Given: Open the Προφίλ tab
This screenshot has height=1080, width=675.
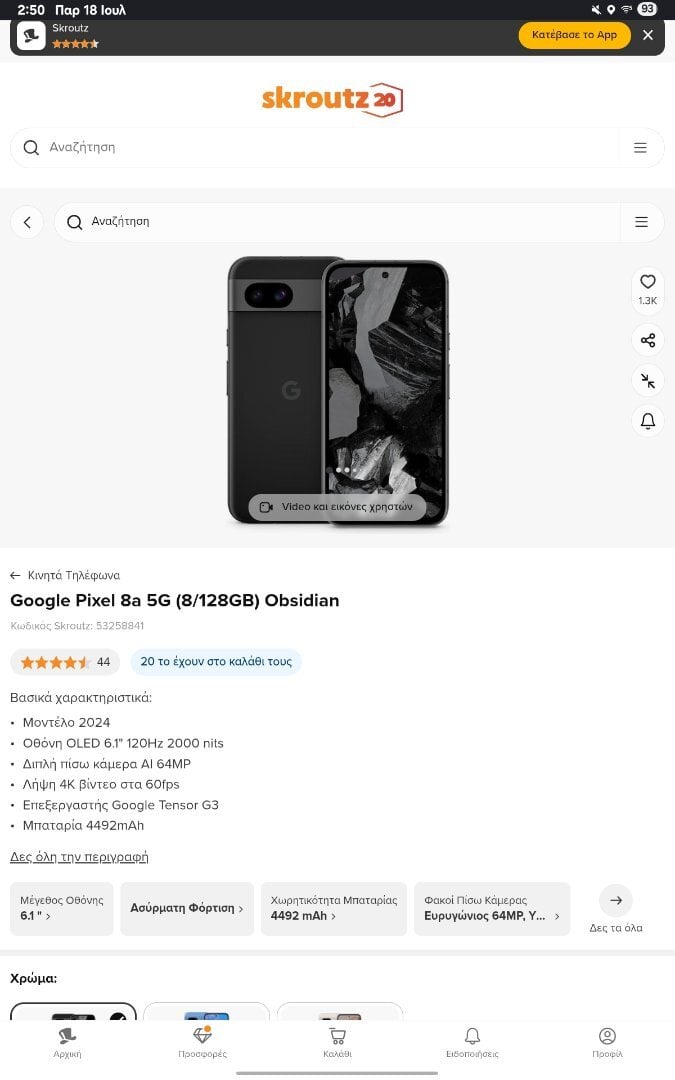Looking at the screenshot, I should (x=608, y=1041).
